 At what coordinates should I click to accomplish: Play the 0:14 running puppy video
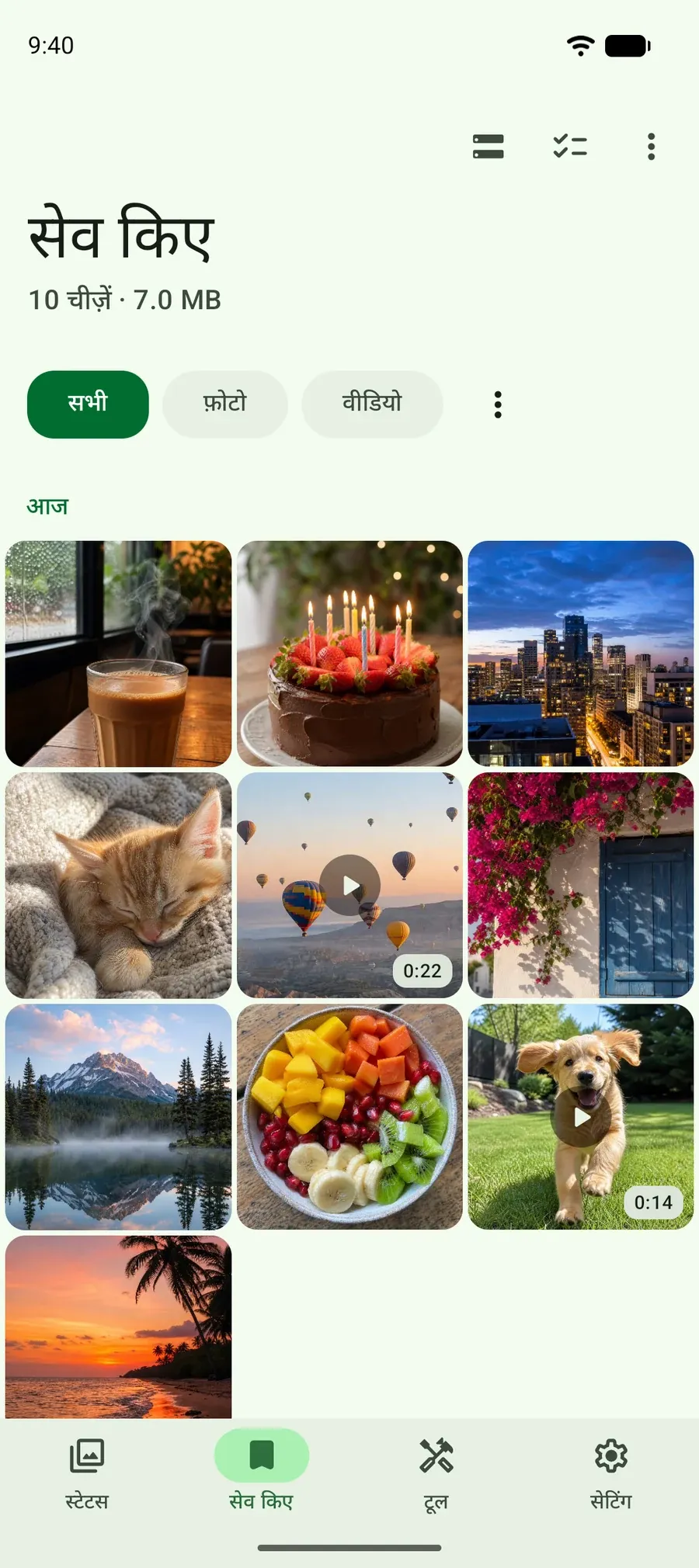point(581,1116)
